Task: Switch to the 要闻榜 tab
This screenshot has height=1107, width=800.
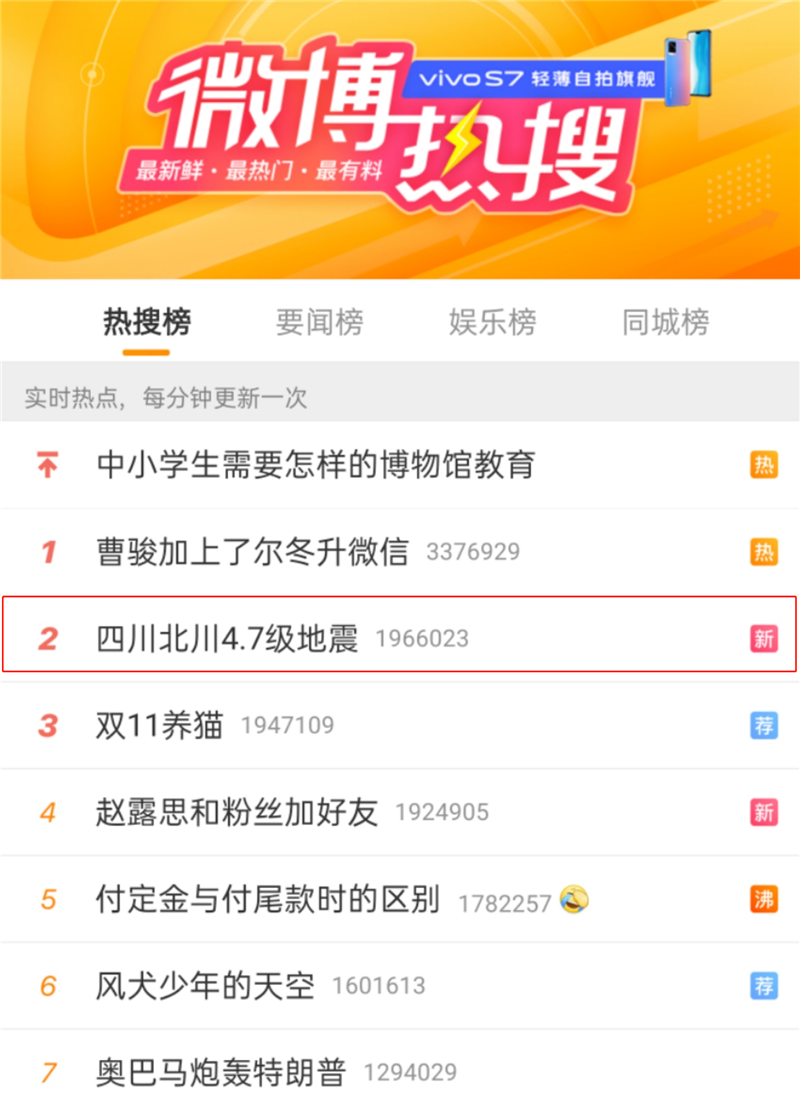Action: pos(319,322)
